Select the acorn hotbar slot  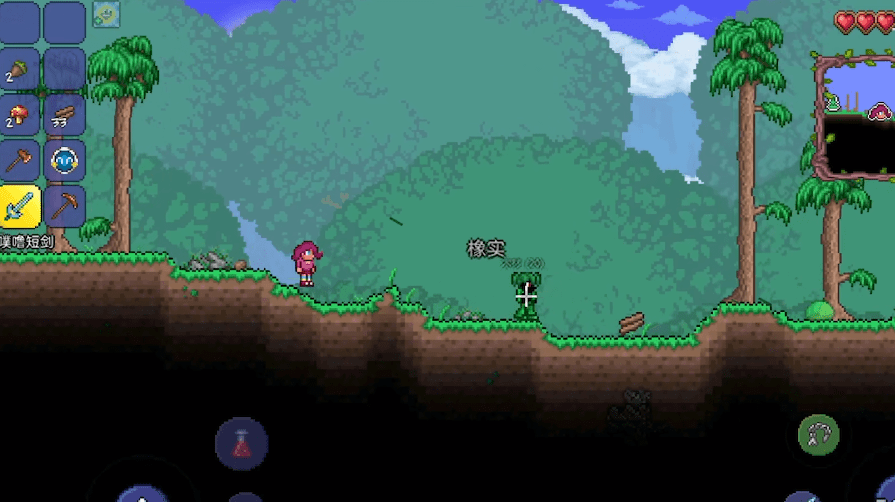[x=19, y=69]
